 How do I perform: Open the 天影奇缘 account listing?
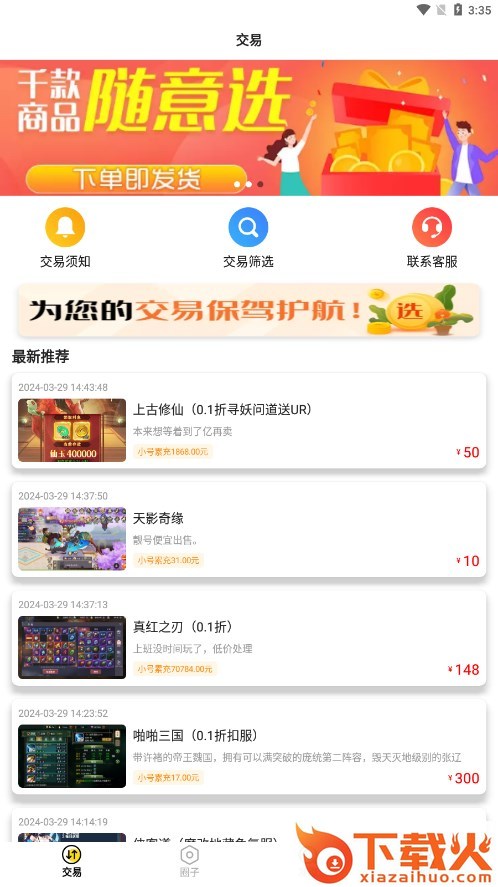[249, 529]
